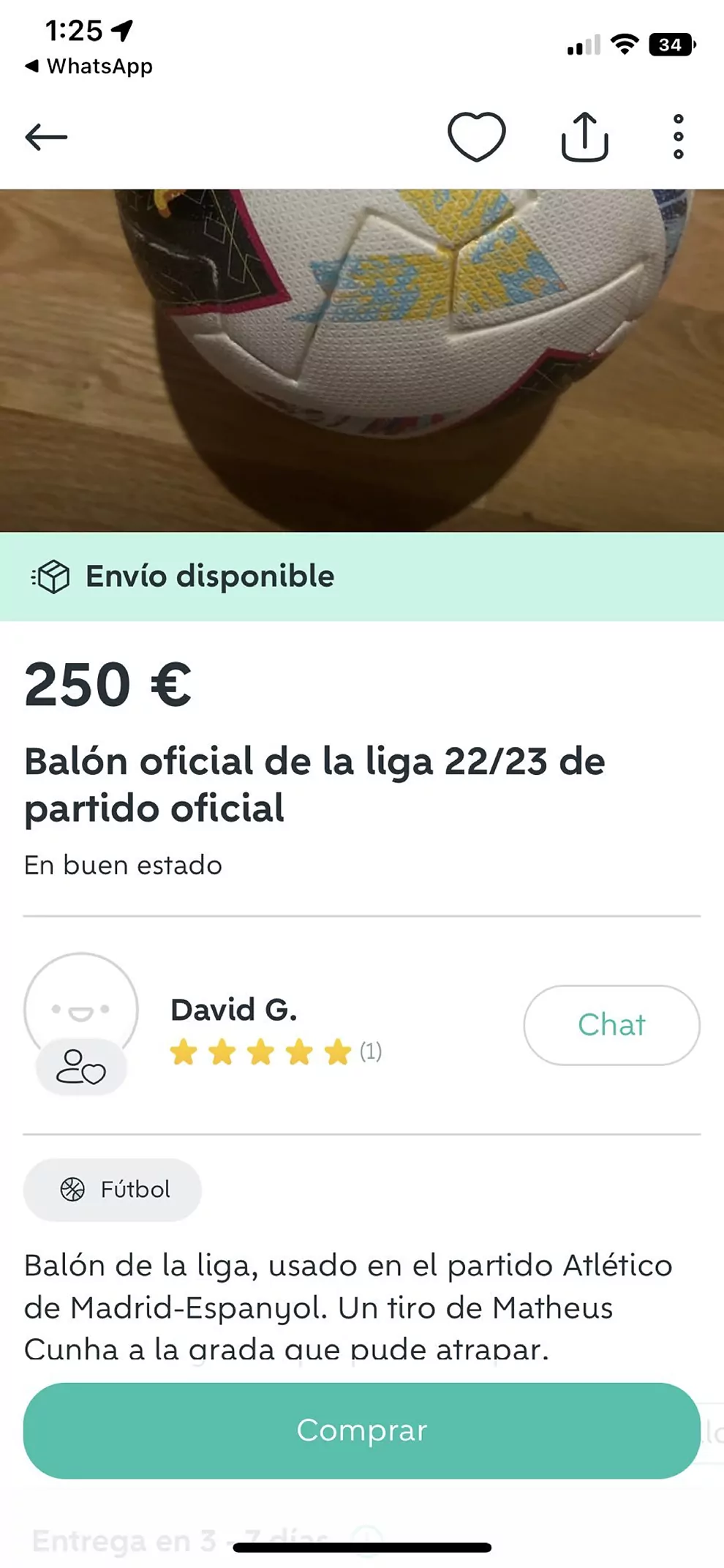The width and height of the screenshot is (724, 1568).
Task: Return to WhatsApp from status bar
Action: click(88, 66)
